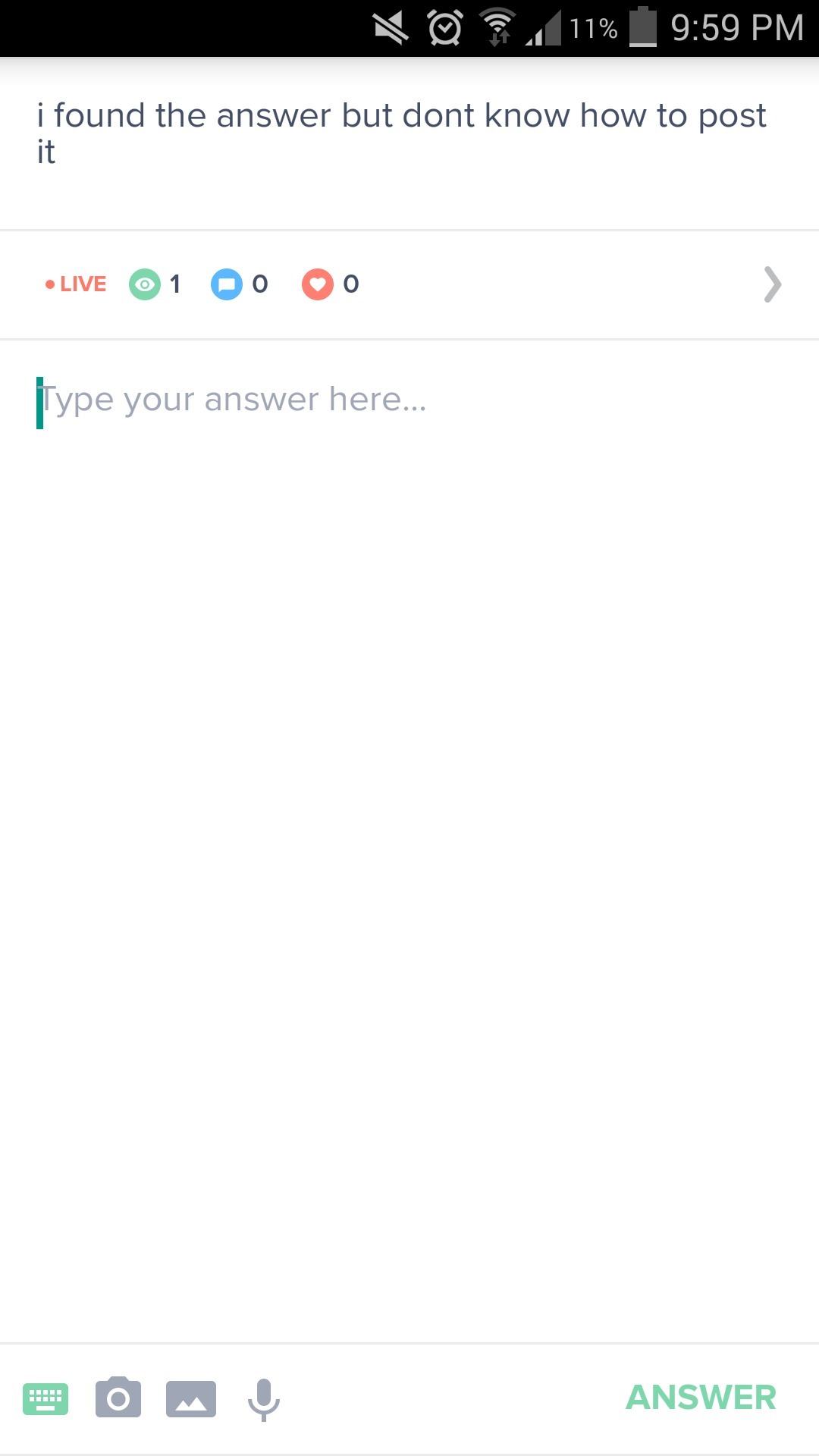Attach an image from the gallery
819x1456 pixels.
pyautogui.click(x=191, y=1398)
